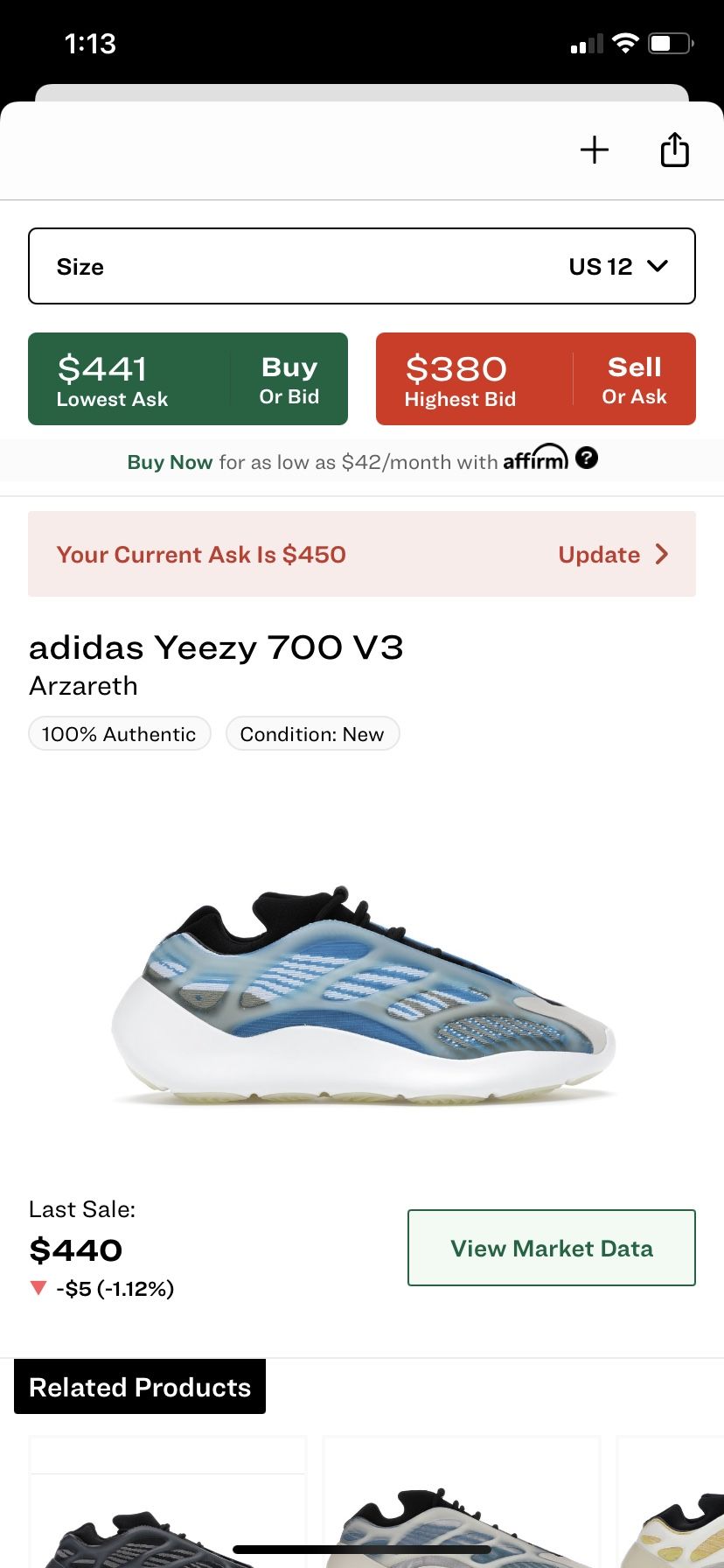Image resolution: width=724 pixels, height=1568 pixels.
Task: Share this Yeezy 700 V3 listing
Action: click(x=674, y=149)
